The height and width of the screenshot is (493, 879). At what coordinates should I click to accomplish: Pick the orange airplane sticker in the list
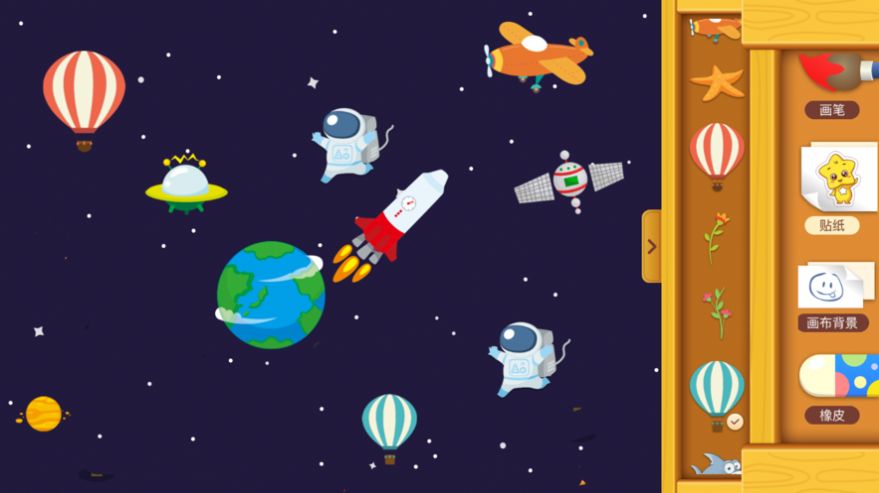716,27
